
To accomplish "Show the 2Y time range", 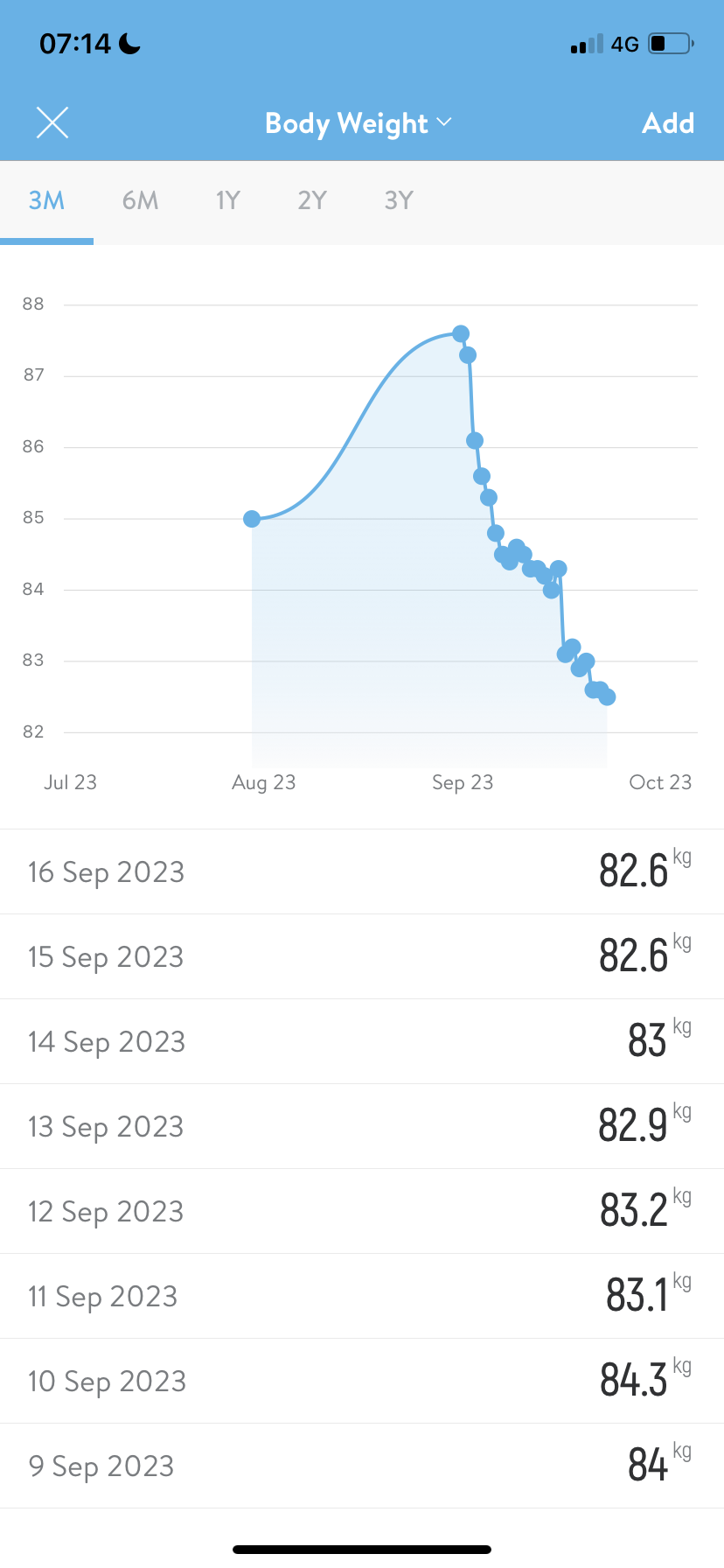I will pos(311,201).
